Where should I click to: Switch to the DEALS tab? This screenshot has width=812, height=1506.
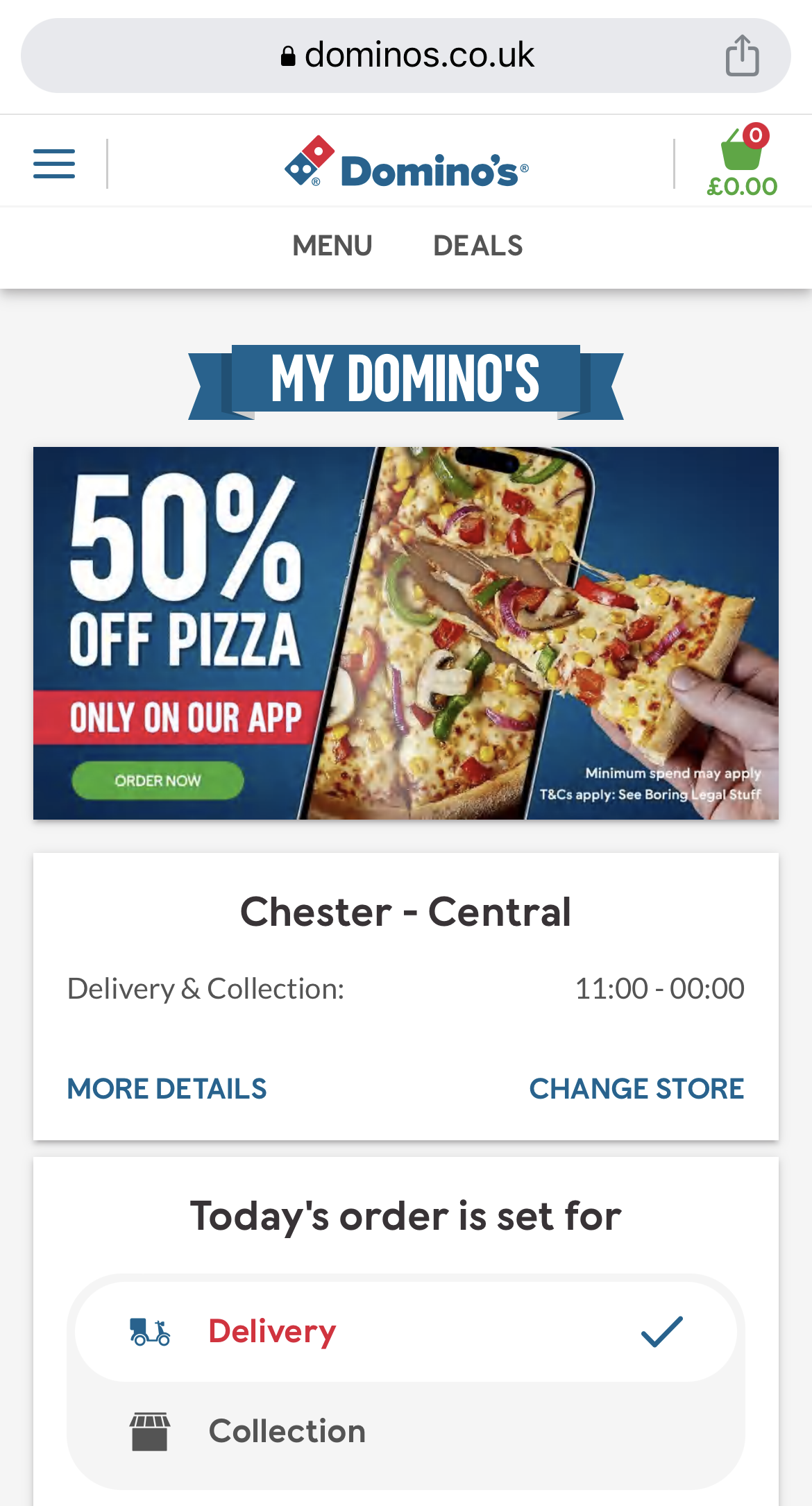(477, 246)
